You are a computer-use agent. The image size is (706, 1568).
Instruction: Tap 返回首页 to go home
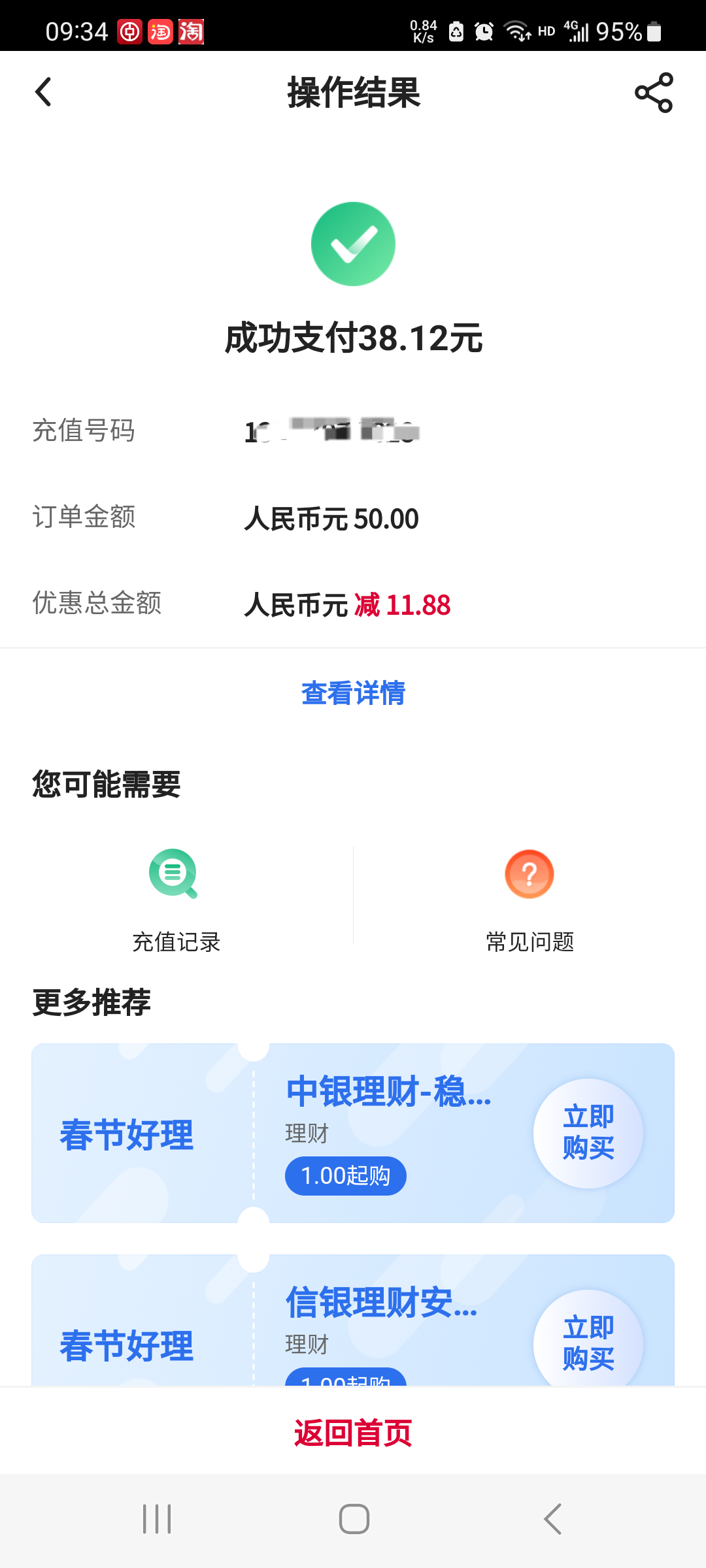point(353,1428)
